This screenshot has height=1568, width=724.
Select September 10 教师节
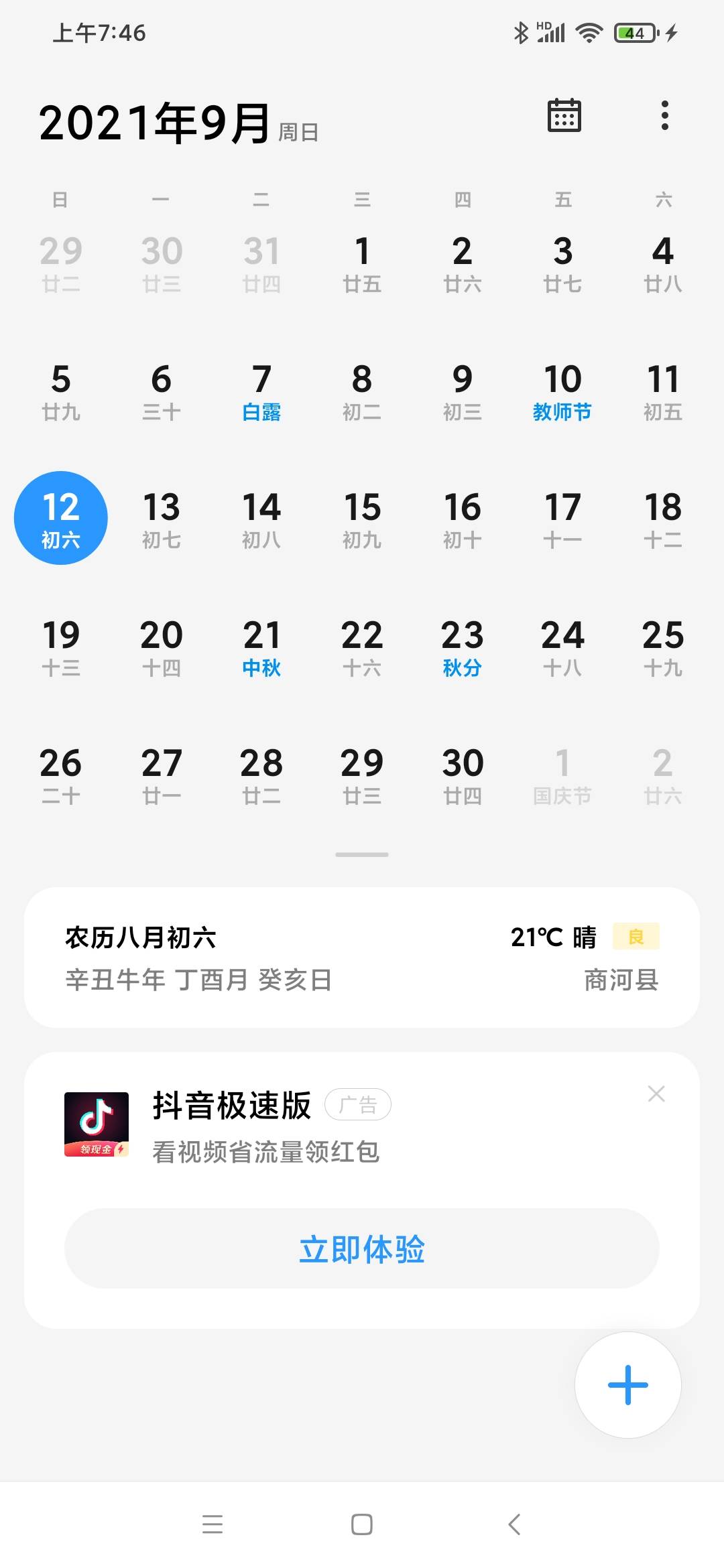(562, 392)
